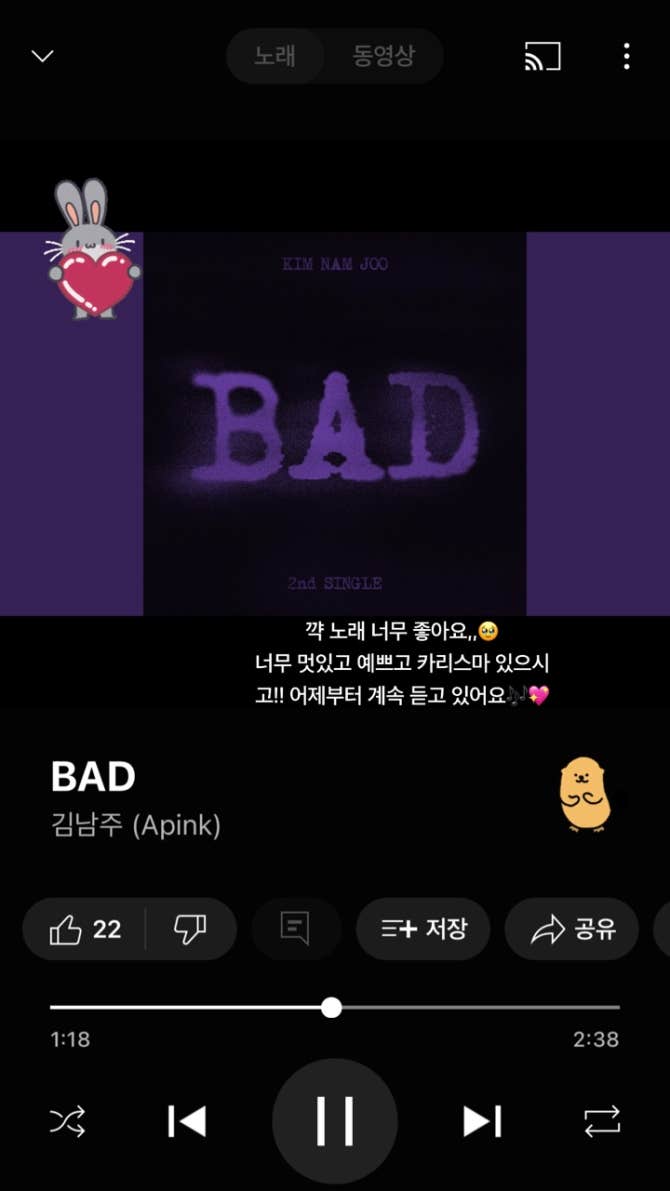The image size is (670, 1191).
Task: Open the three-dot overflow menu
Action: click(626, 57)
